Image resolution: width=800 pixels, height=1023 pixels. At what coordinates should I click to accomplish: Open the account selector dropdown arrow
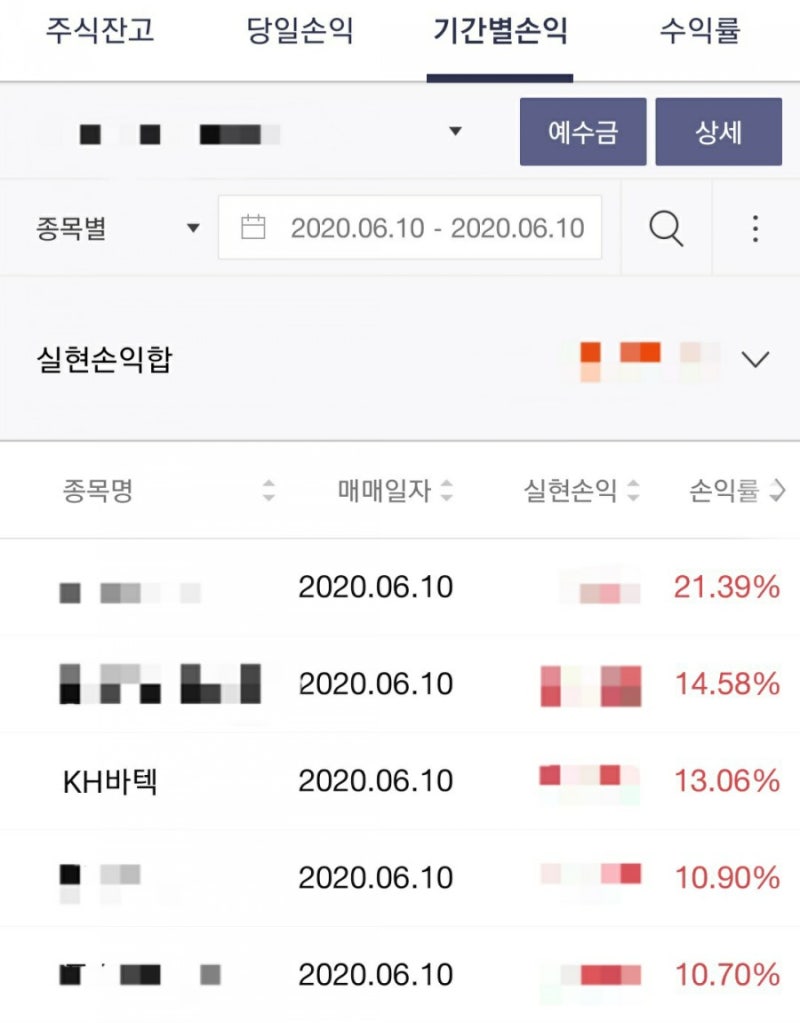(x=457, y=130)
